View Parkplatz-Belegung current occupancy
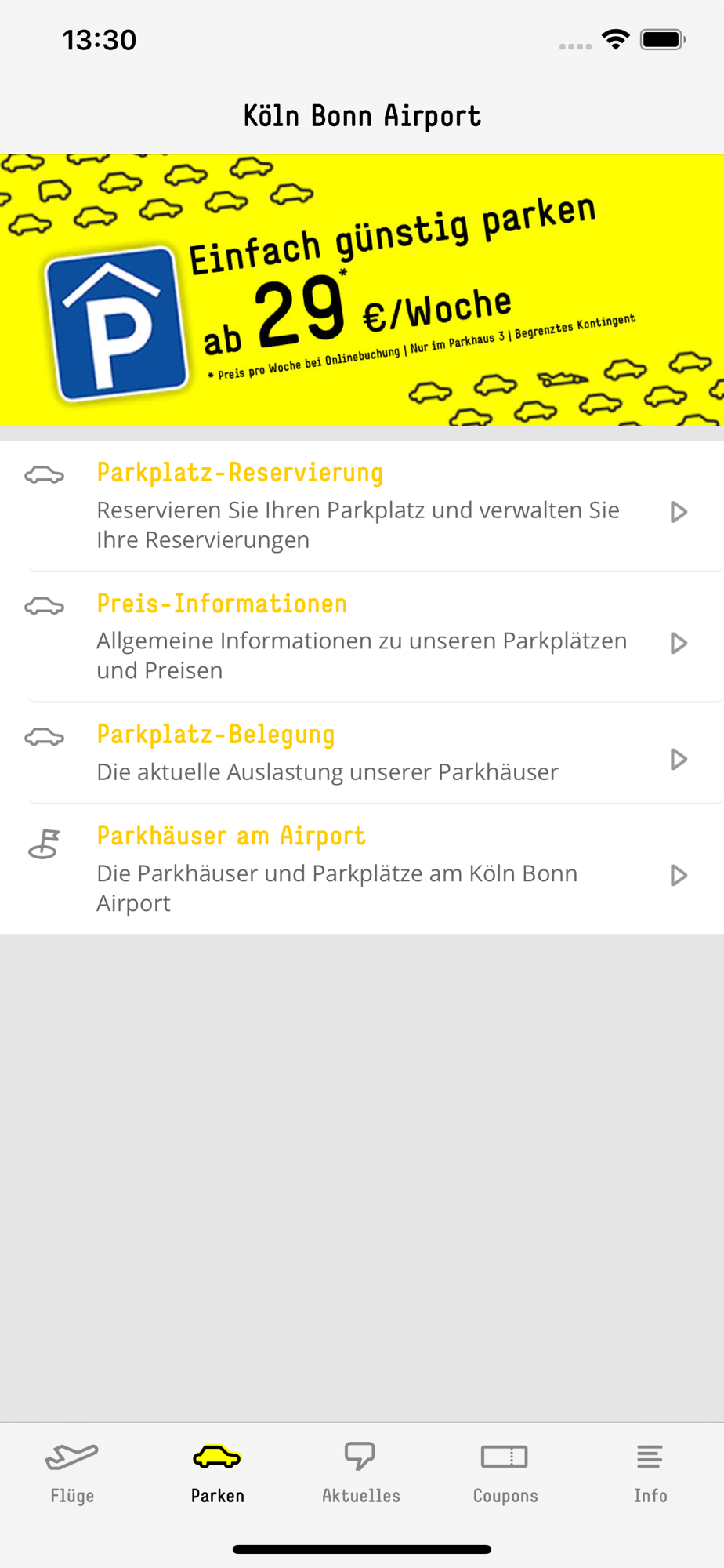724x1568 pixels. (360, 753)
